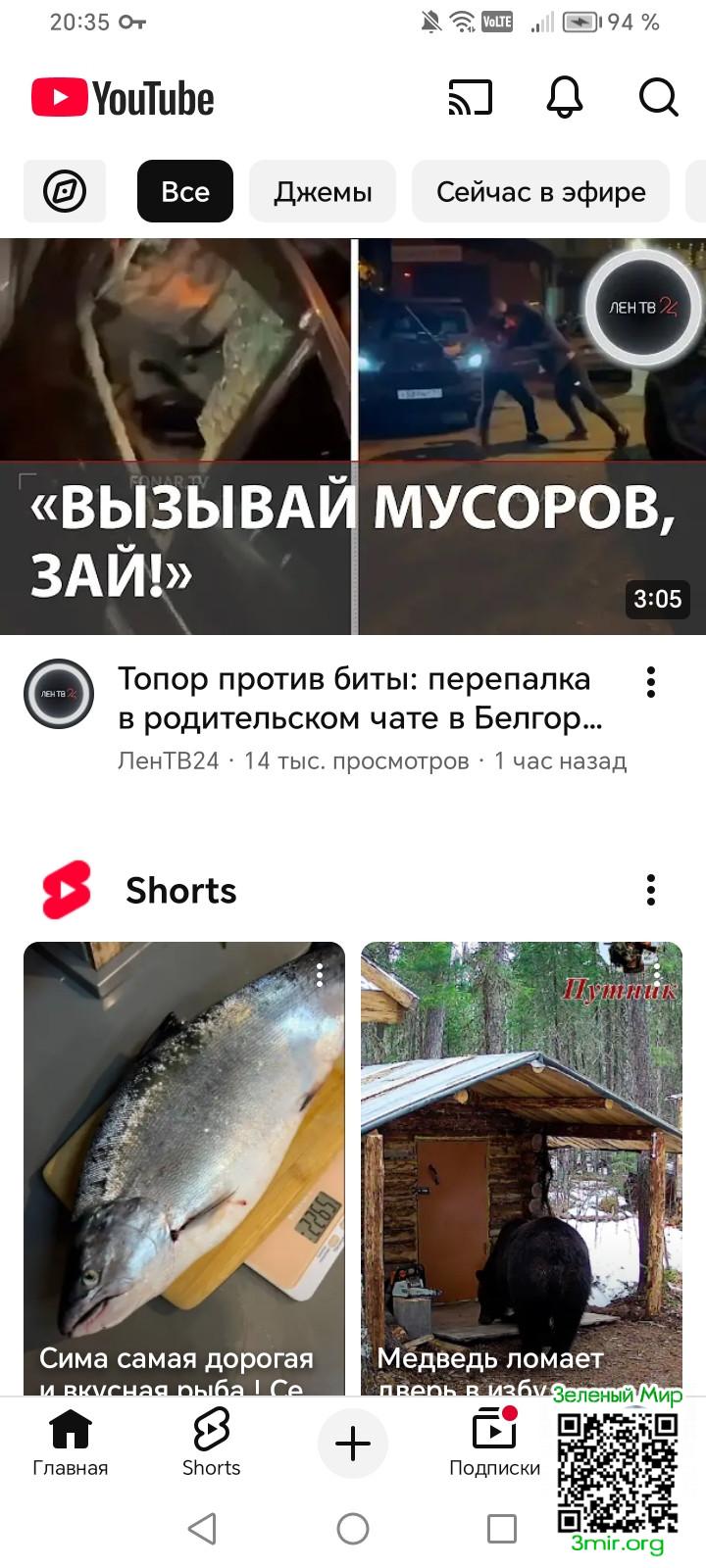Cast to a device via the cast icon

tap(471, 98)
